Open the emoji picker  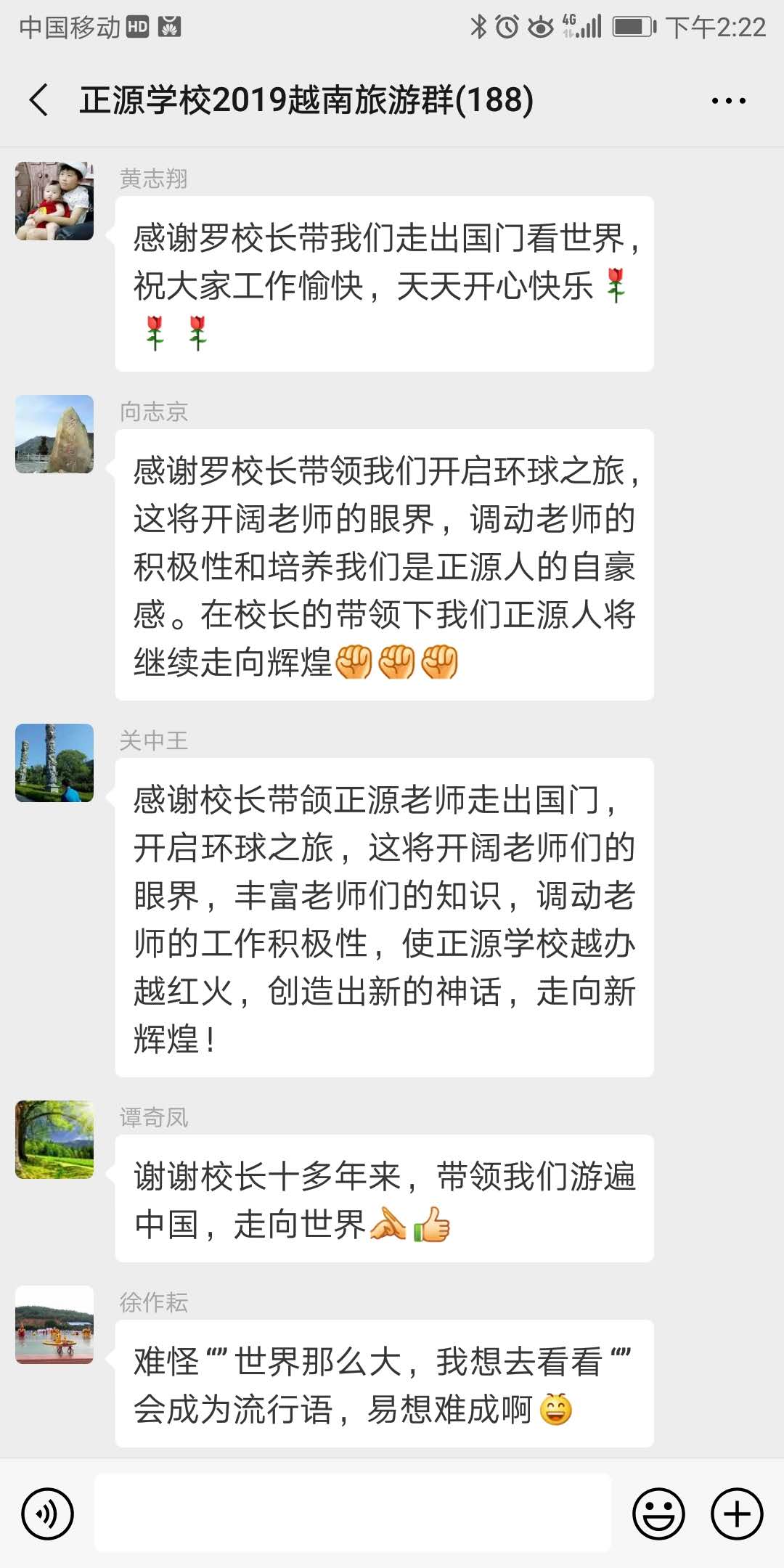(658, 1514)
